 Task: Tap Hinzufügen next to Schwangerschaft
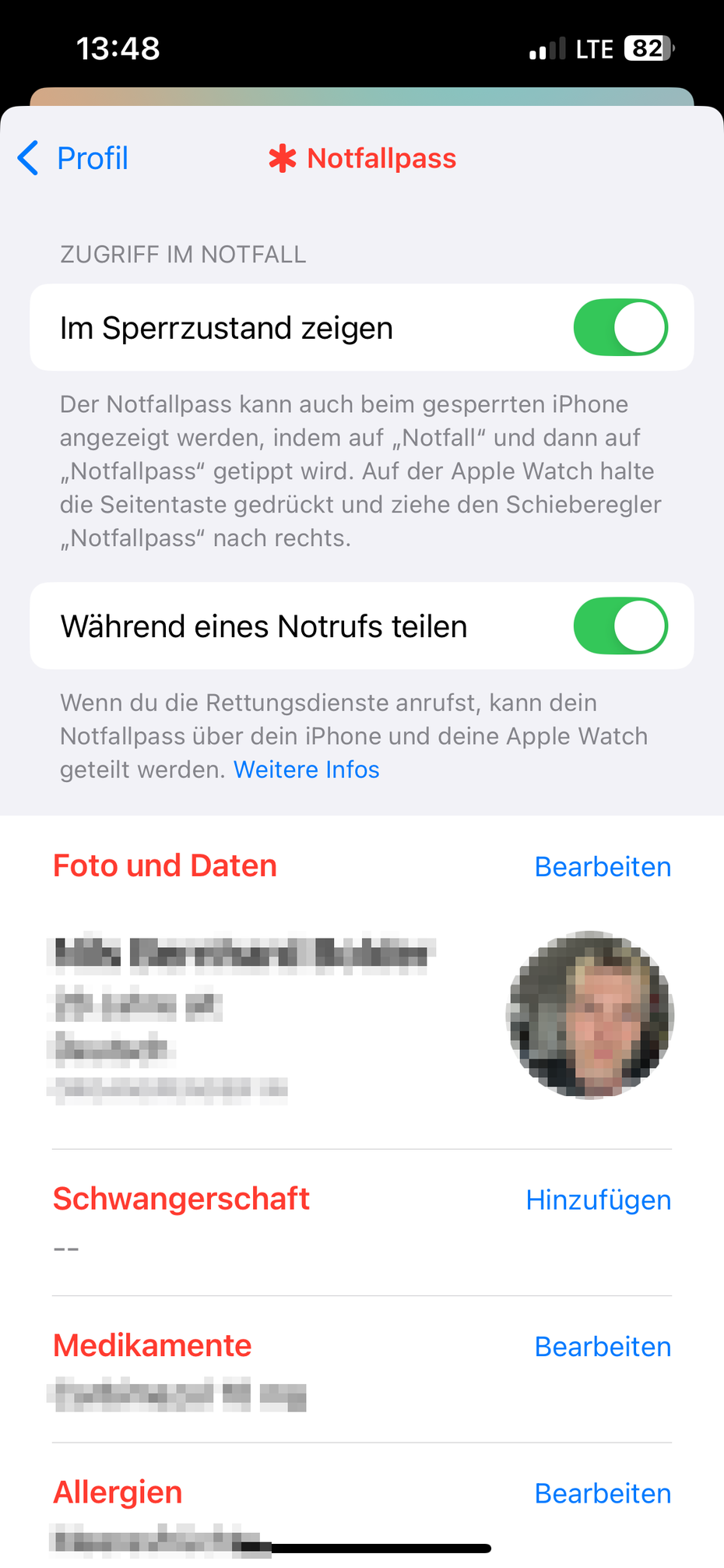coord(598,1200)
